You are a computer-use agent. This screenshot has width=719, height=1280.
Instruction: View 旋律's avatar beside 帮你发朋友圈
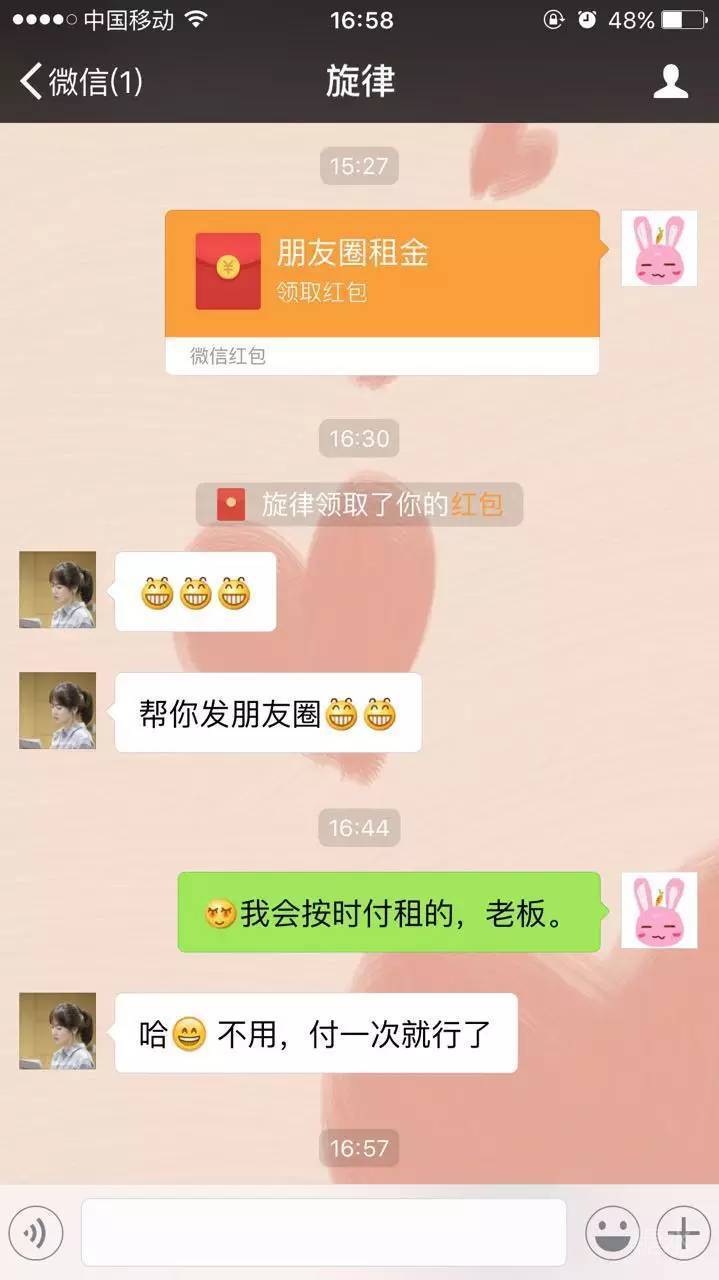(x=58, y=711)
